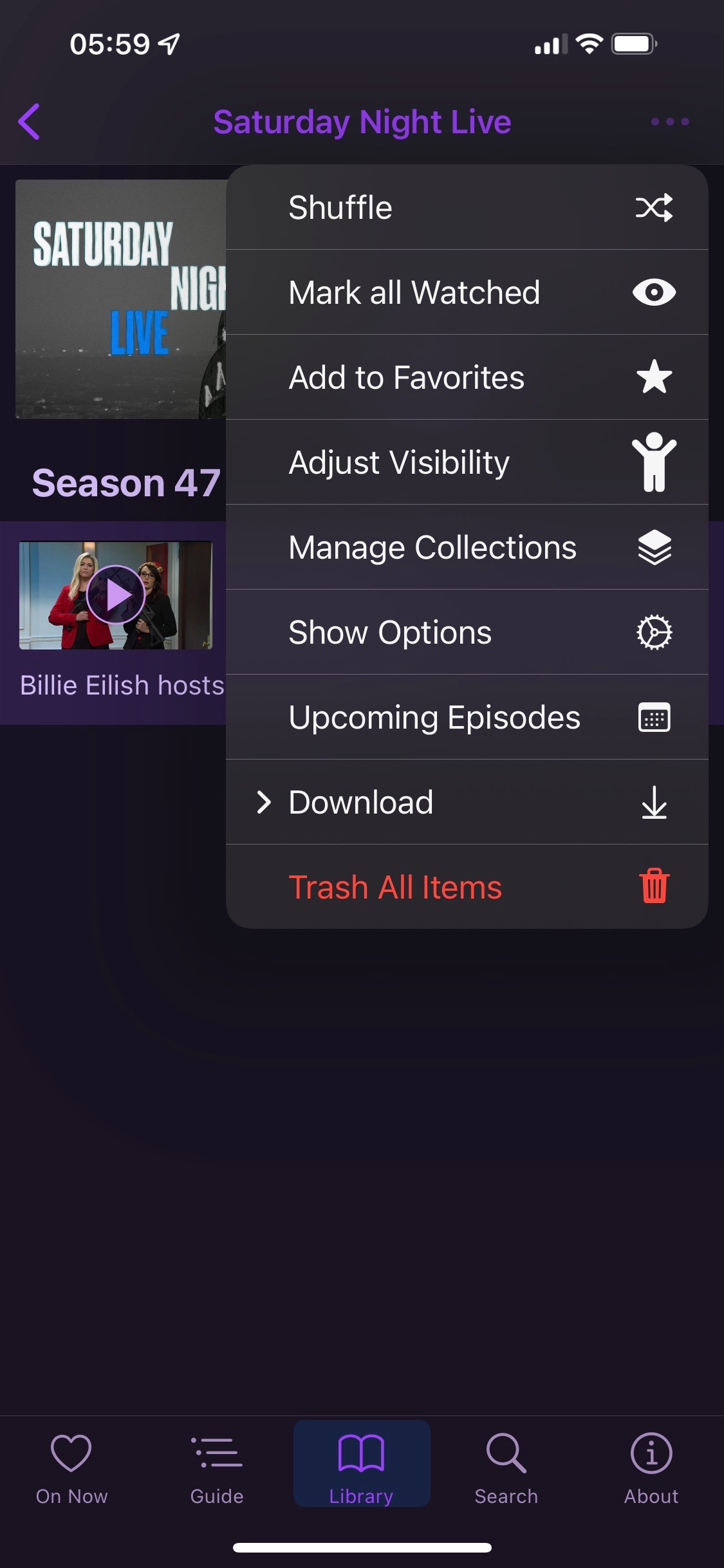Tap the three-dot overflow menu
Image resolution: width=724 pixels, height=1568 pixels.
(x=669, y=121)
